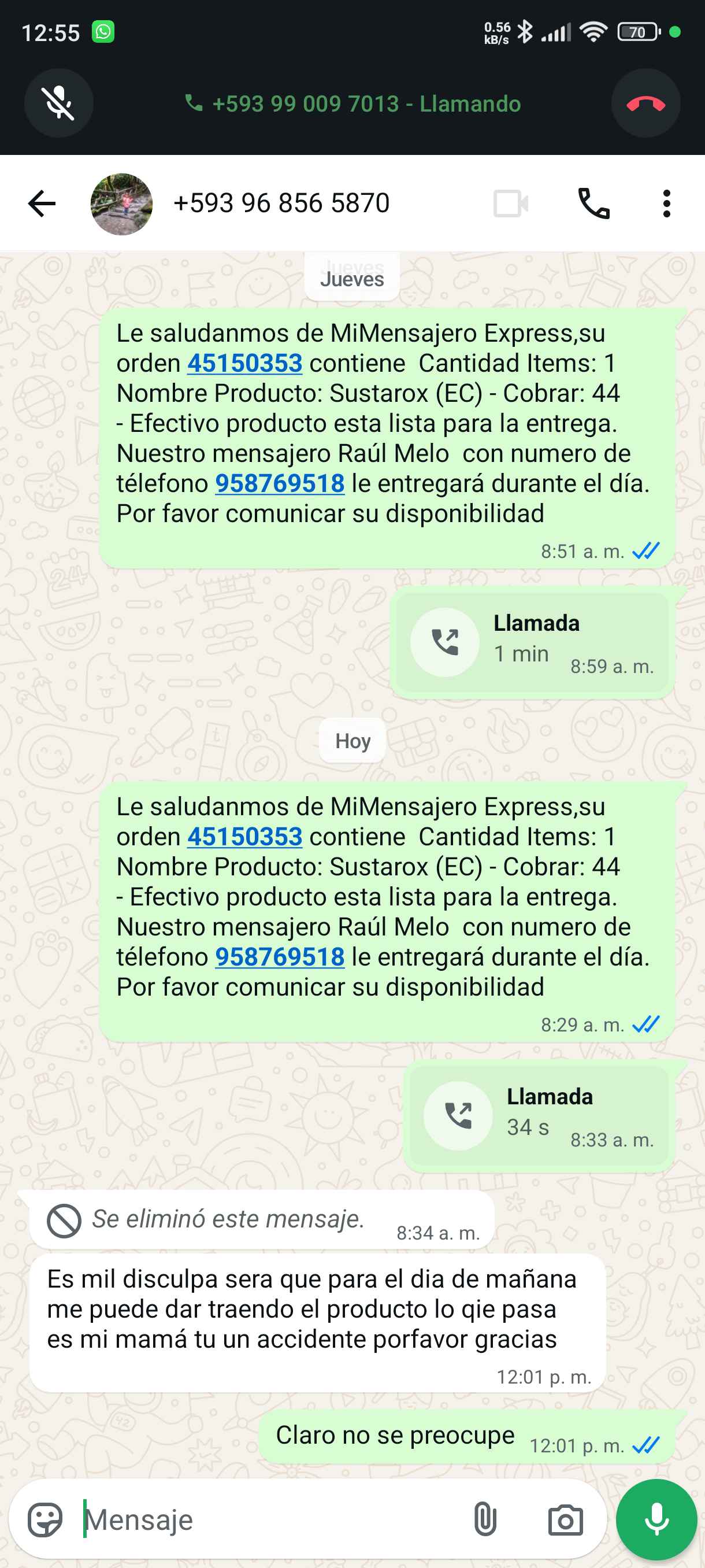Open the 34 s call entry
The image size is (705, 1568).
pos(539,1116)
